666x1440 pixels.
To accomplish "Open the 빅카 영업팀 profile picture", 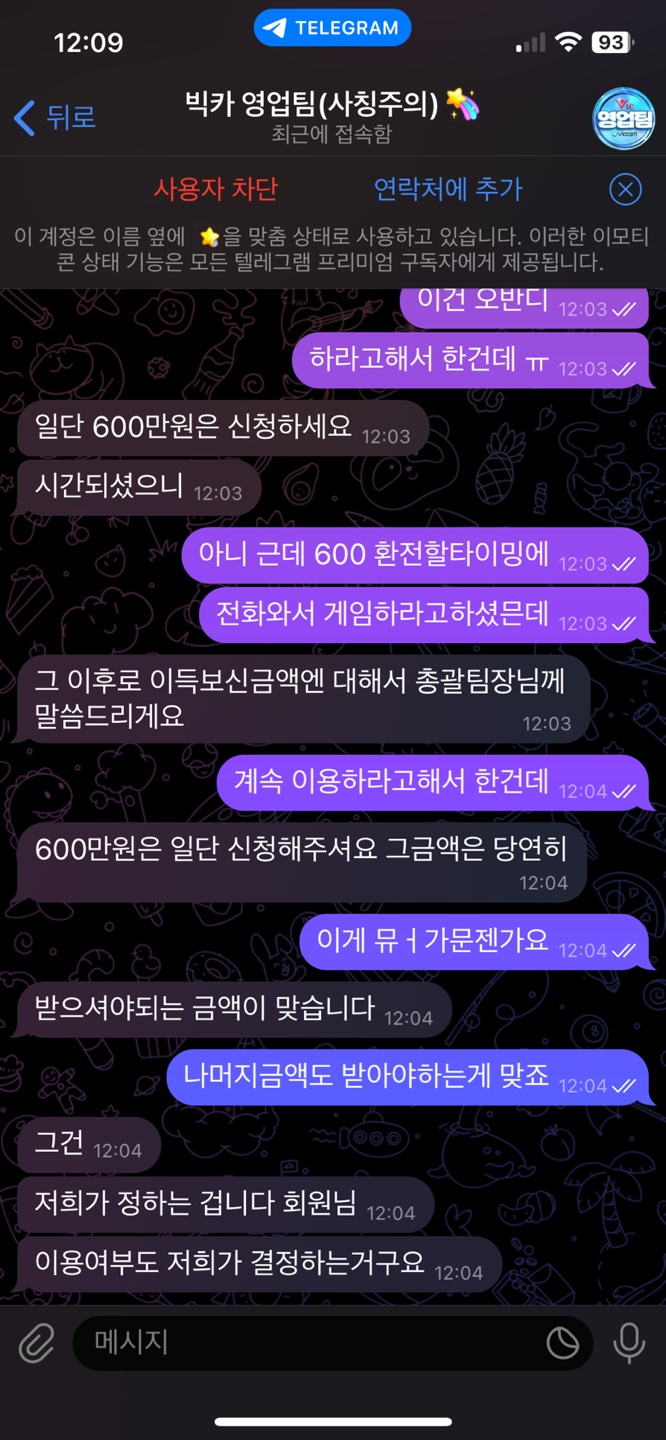I will (x=624, y=118).
